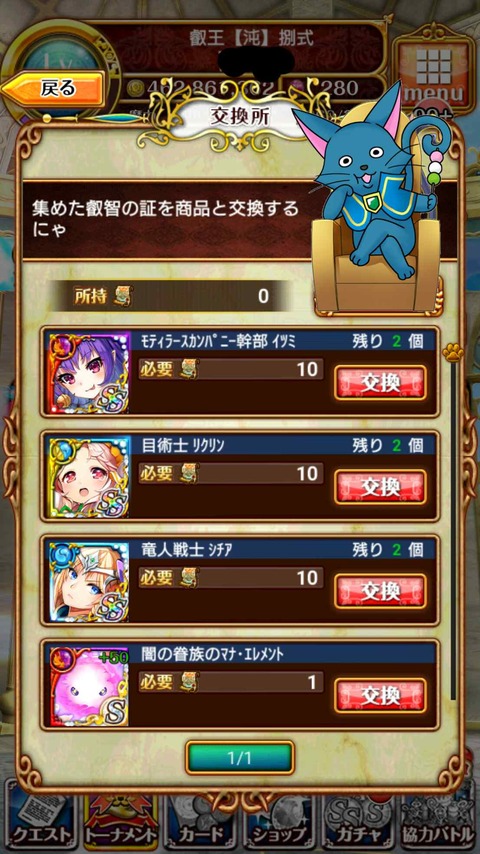The height and width of the screenshot is (854, 480).
Task: Exchange for 目術士 リクリン
Action: coord(380,486)
